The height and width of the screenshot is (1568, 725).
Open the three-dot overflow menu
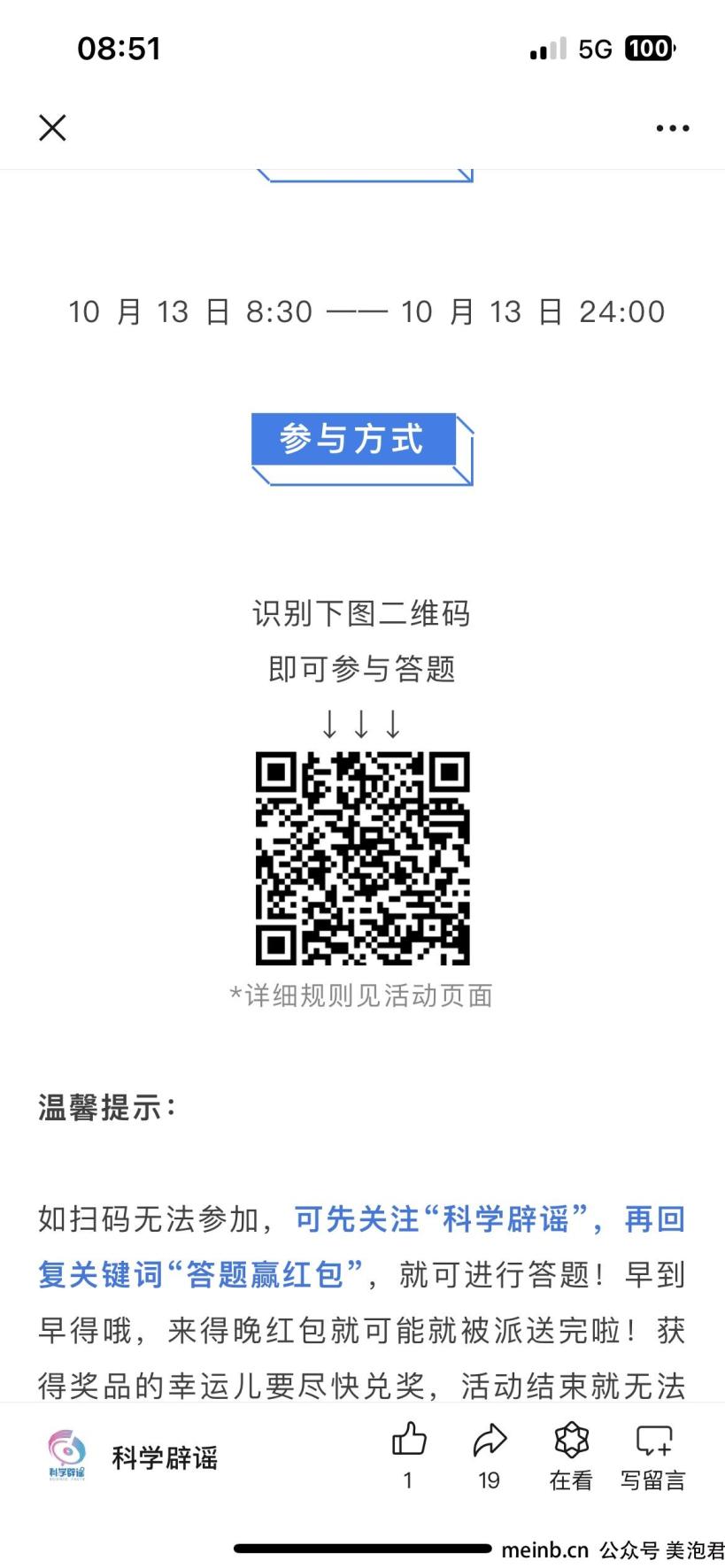(x=673, y=128)
